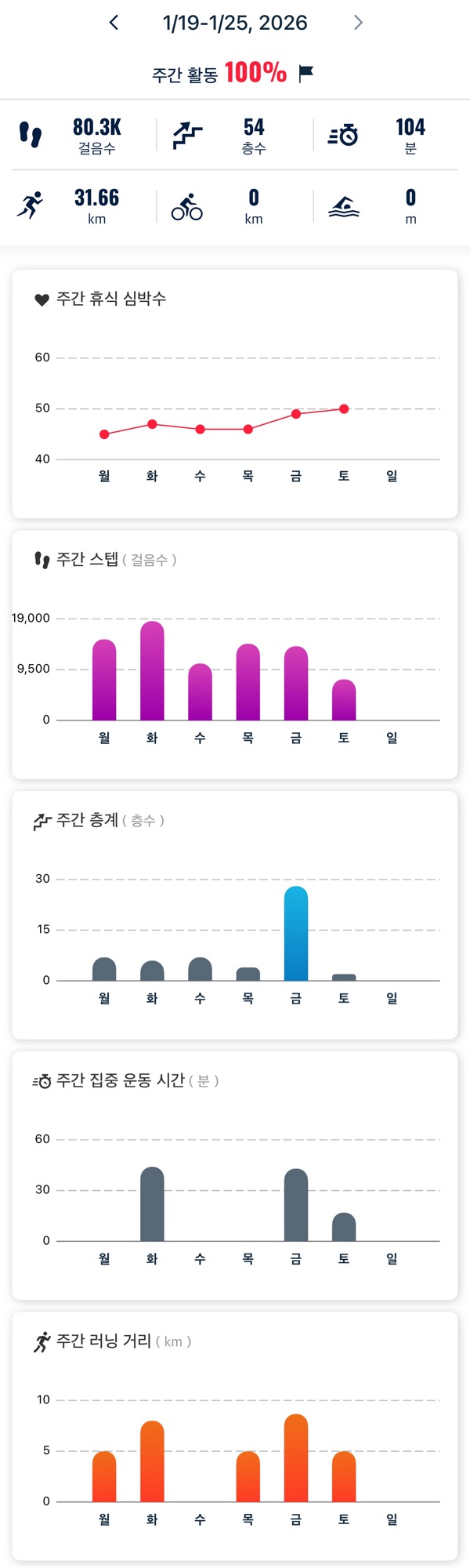The width and height of the screenshot is (470, 1568).
Task: Open the weekly running distance card
Action: pos(235,1436)
